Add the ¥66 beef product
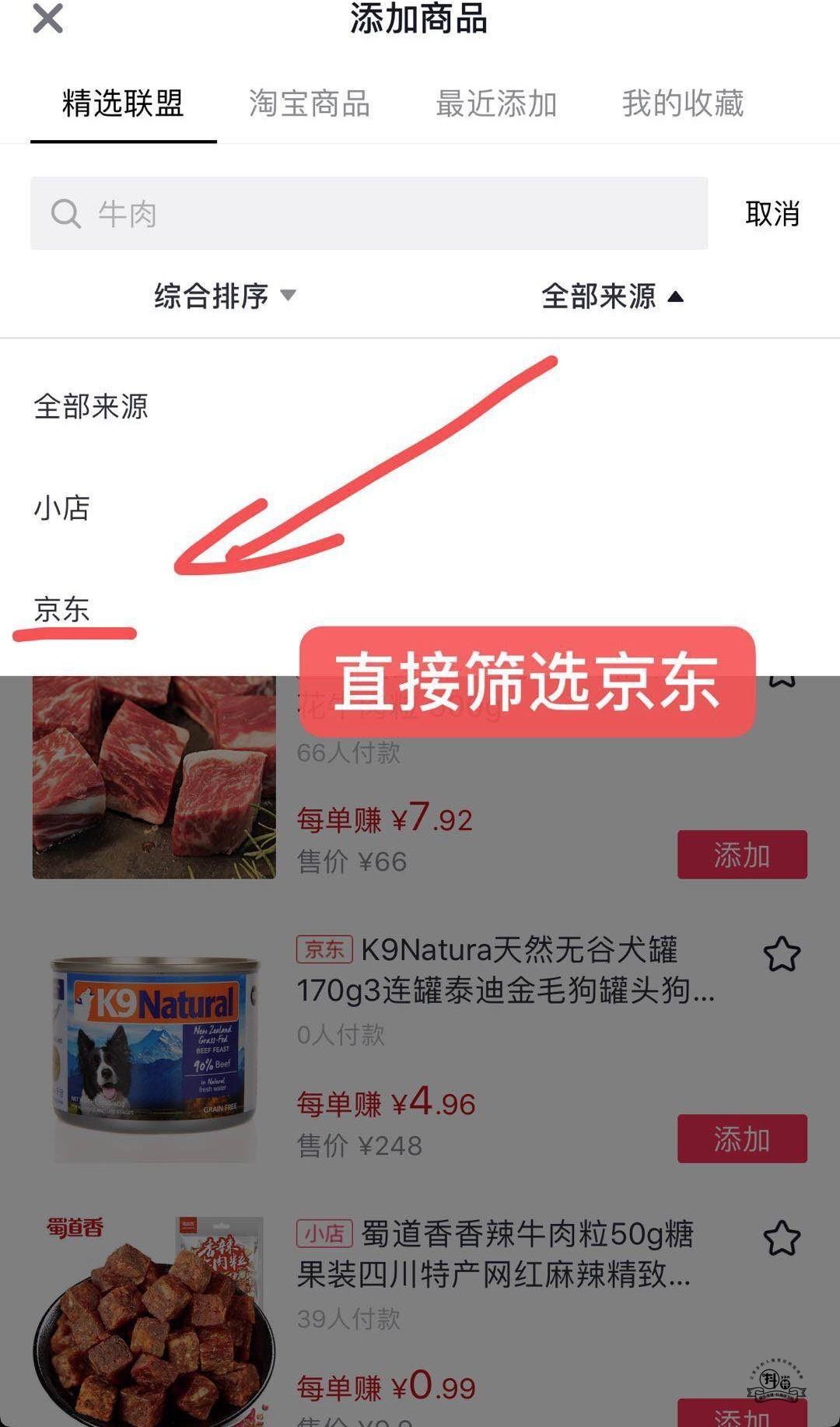The width and height of the screenshot is (840, 1427). pos(741,855)
